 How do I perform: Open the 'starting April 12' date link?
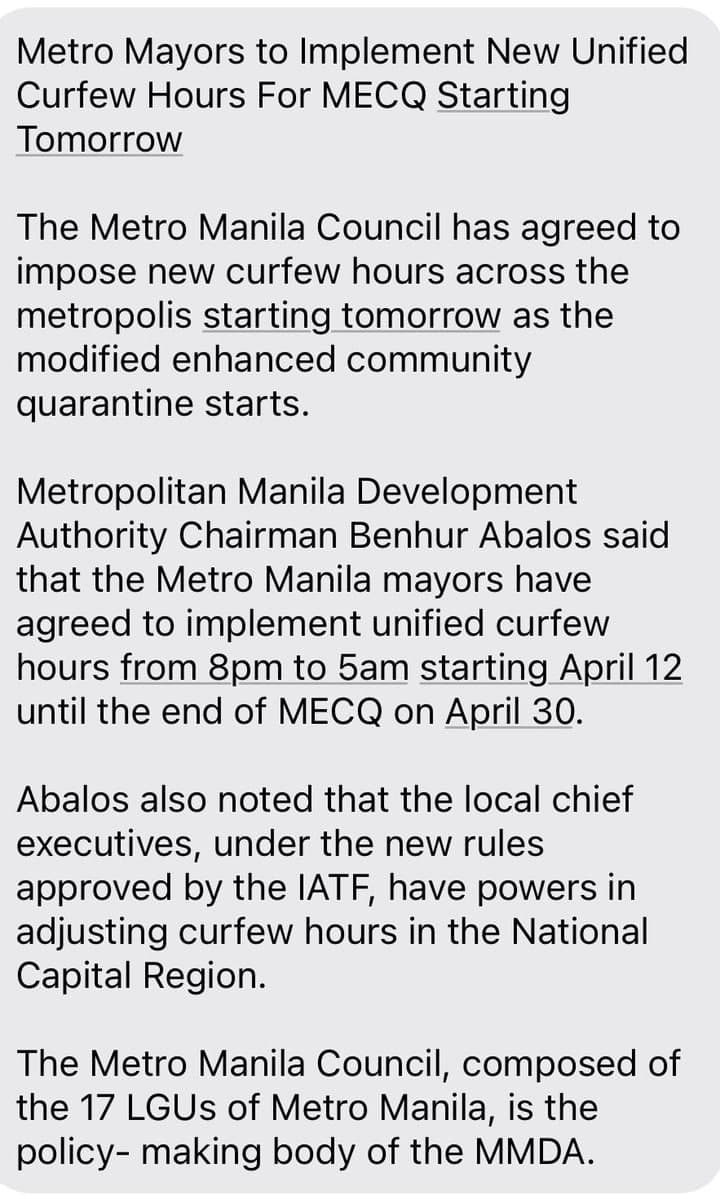point(551,668)
